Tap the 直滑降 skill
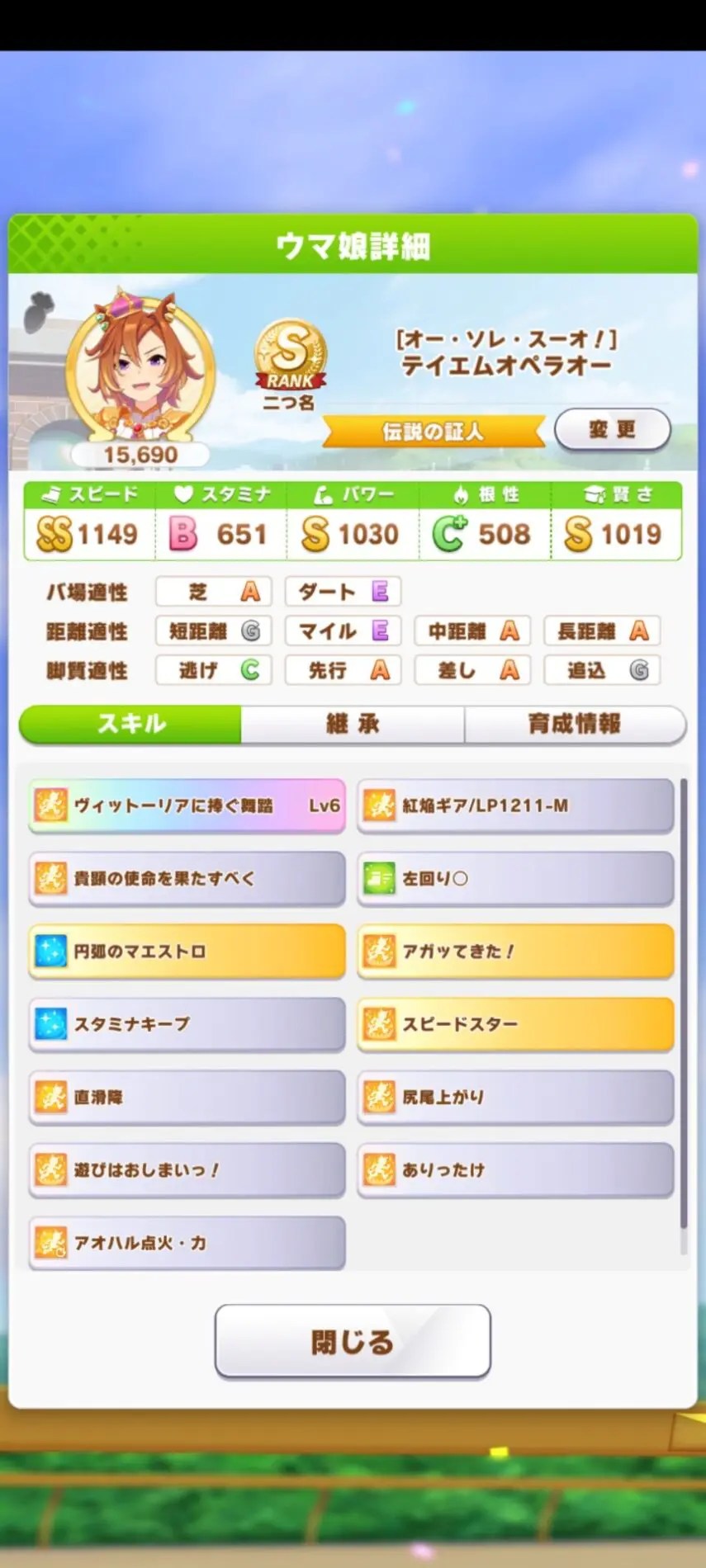The height and width of the screenshot is (1568, 706). (x=187, y=1097)
